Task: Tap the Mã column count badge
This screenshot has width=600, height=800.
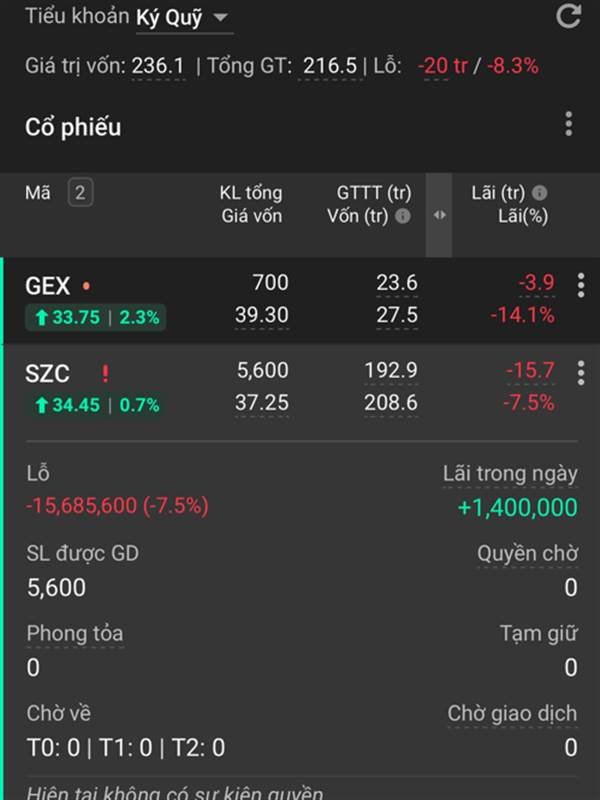Action: pyautogui.click(x=80, y=192)
